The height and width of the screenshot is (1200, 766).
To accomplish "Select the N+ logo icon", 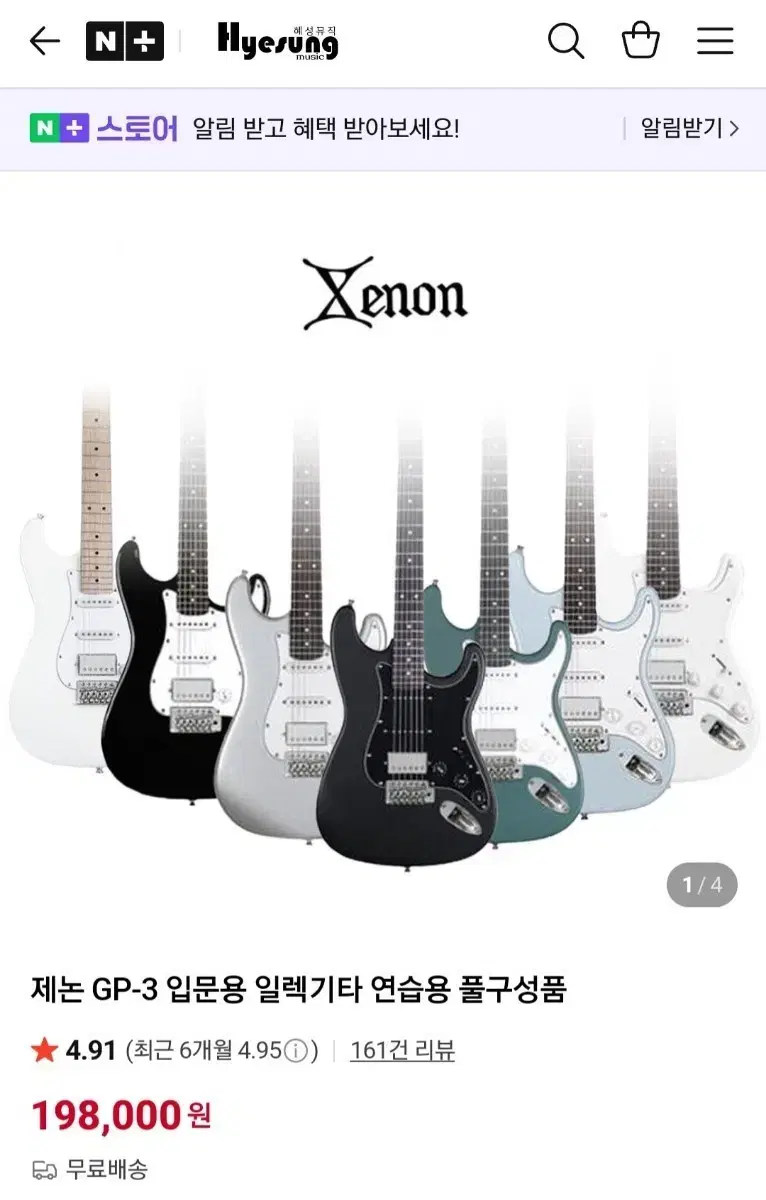I will [124, 41].
